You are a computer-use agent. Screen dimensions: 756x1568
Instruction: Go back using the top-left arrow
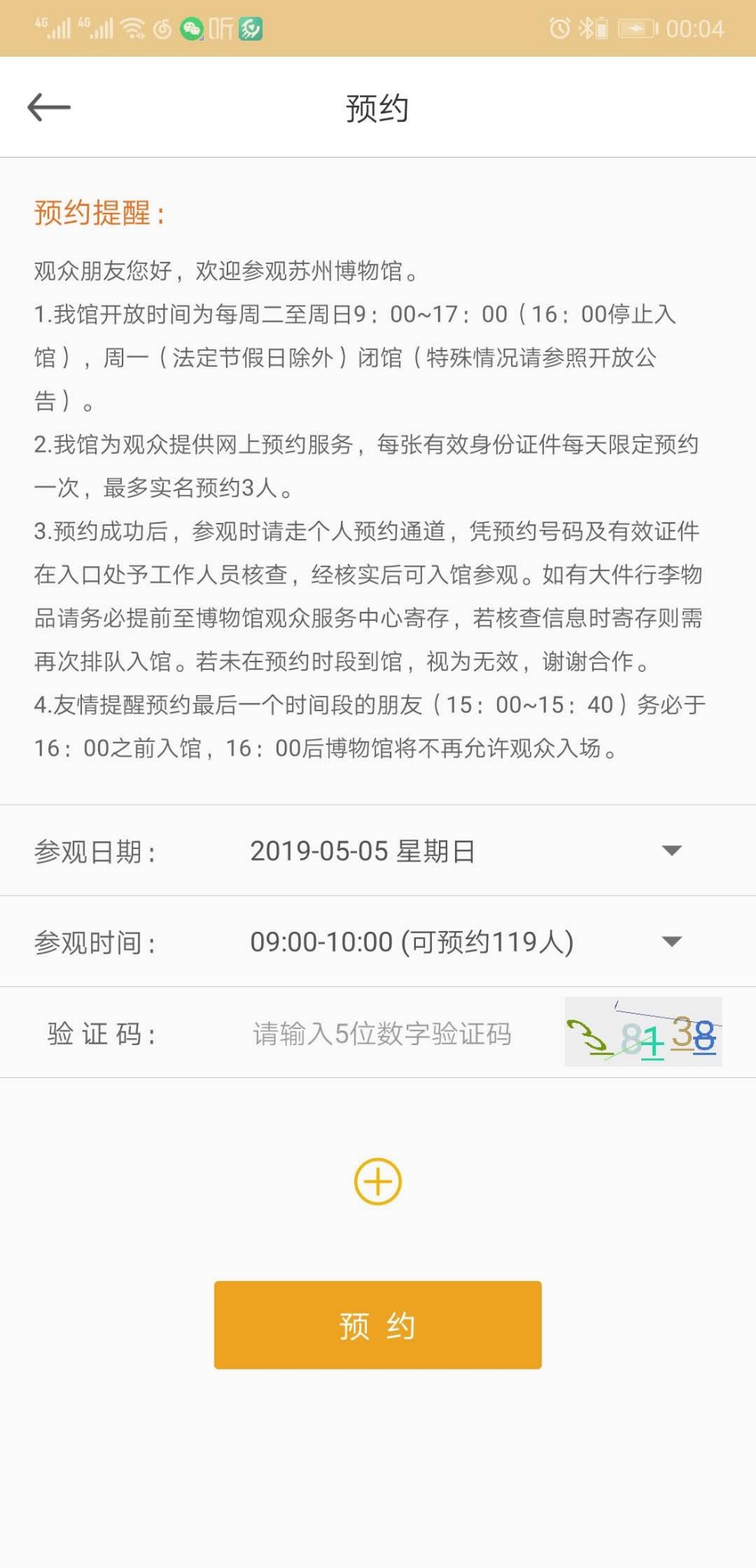[x=49, y=108]
